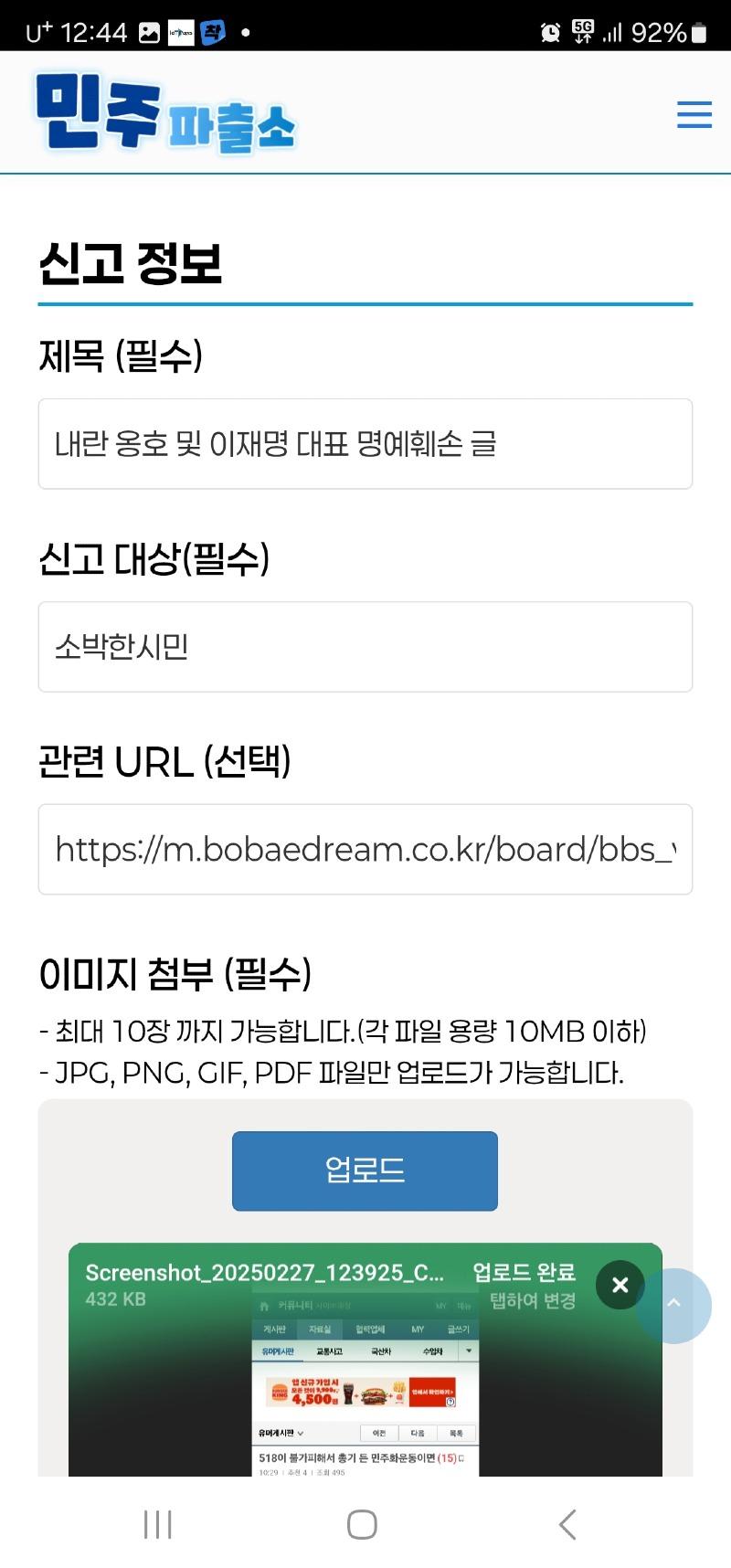This screenshot has height=1568, width=731.
Task: Go back with system back button
Action: [x=567, y=1524]
